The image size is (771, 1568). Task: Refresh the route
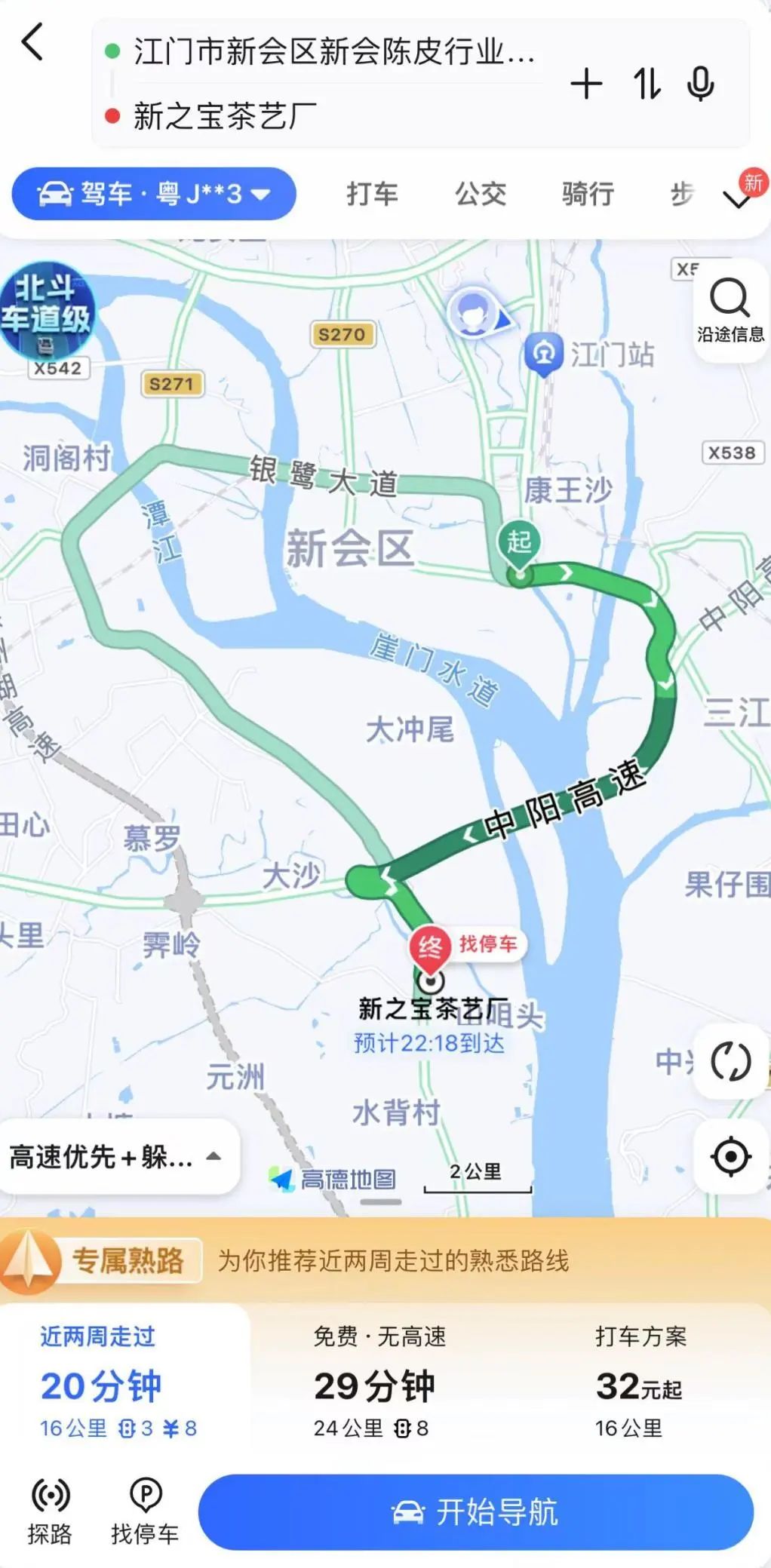tap(730, 1062)
